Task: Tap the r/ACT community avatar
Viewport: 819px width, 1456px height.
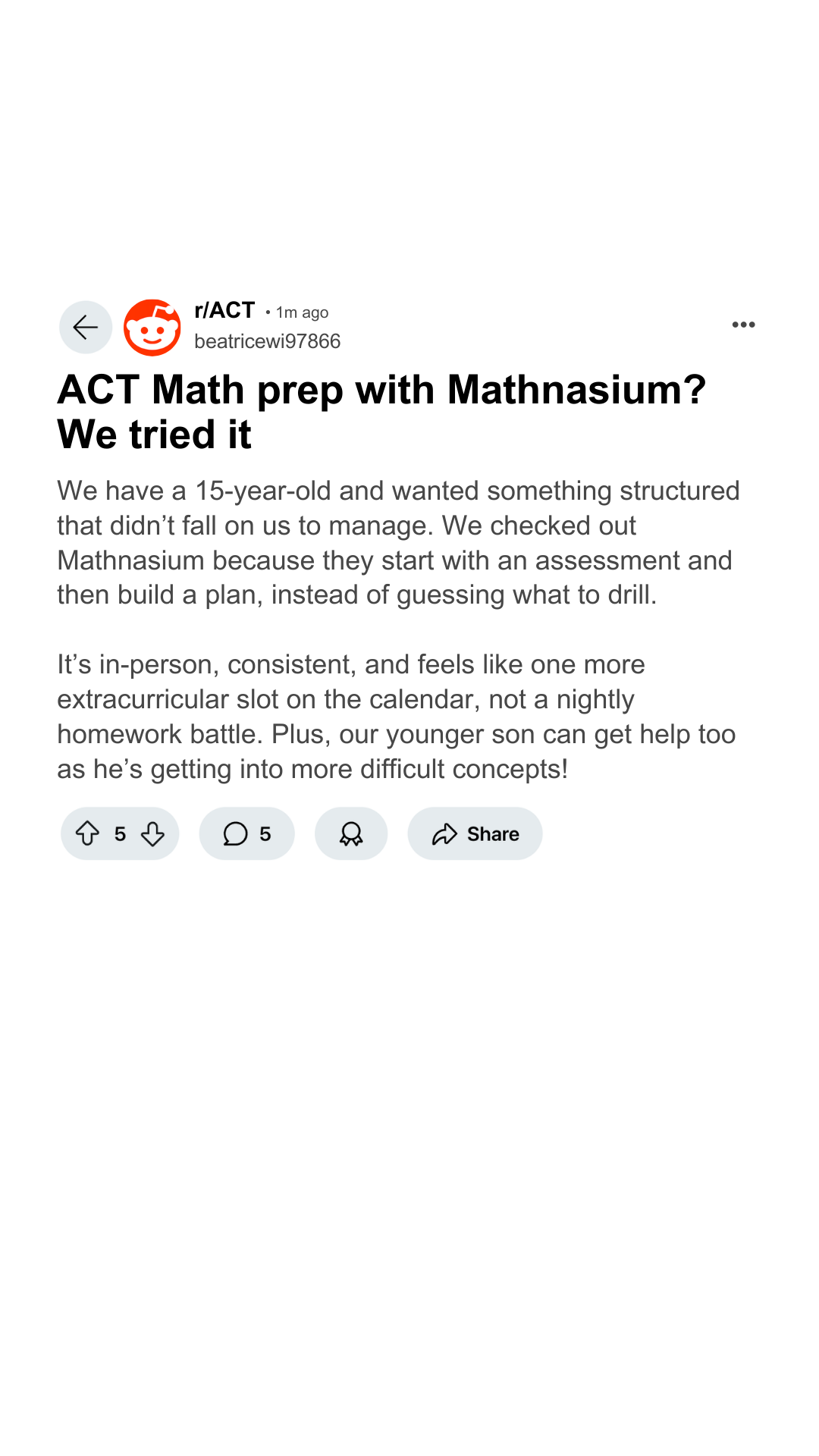Action: tap(152, 327)
